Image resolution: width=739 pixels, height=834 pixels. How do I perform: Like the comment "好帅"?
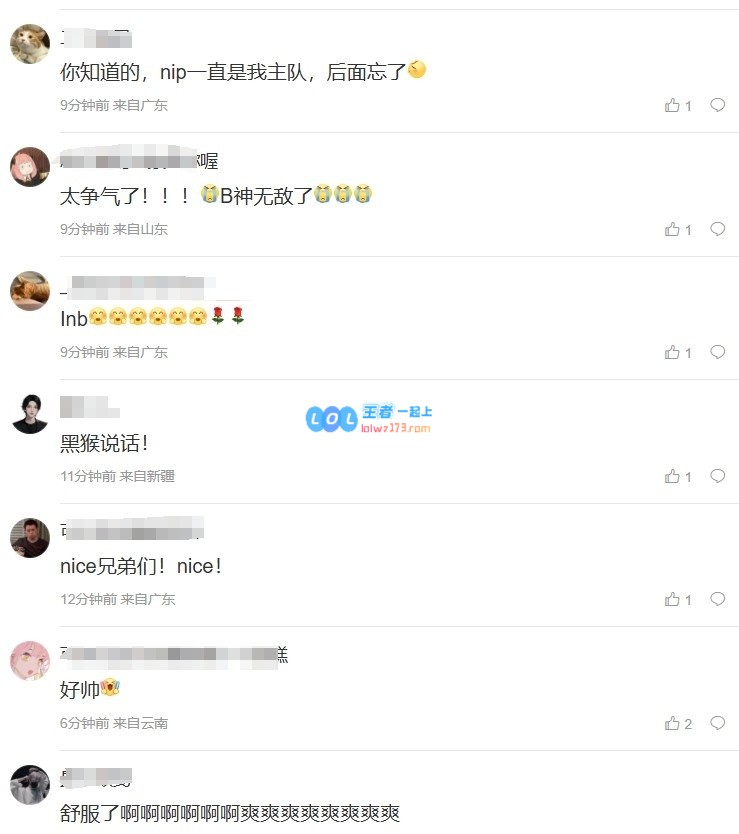(673, 723)
